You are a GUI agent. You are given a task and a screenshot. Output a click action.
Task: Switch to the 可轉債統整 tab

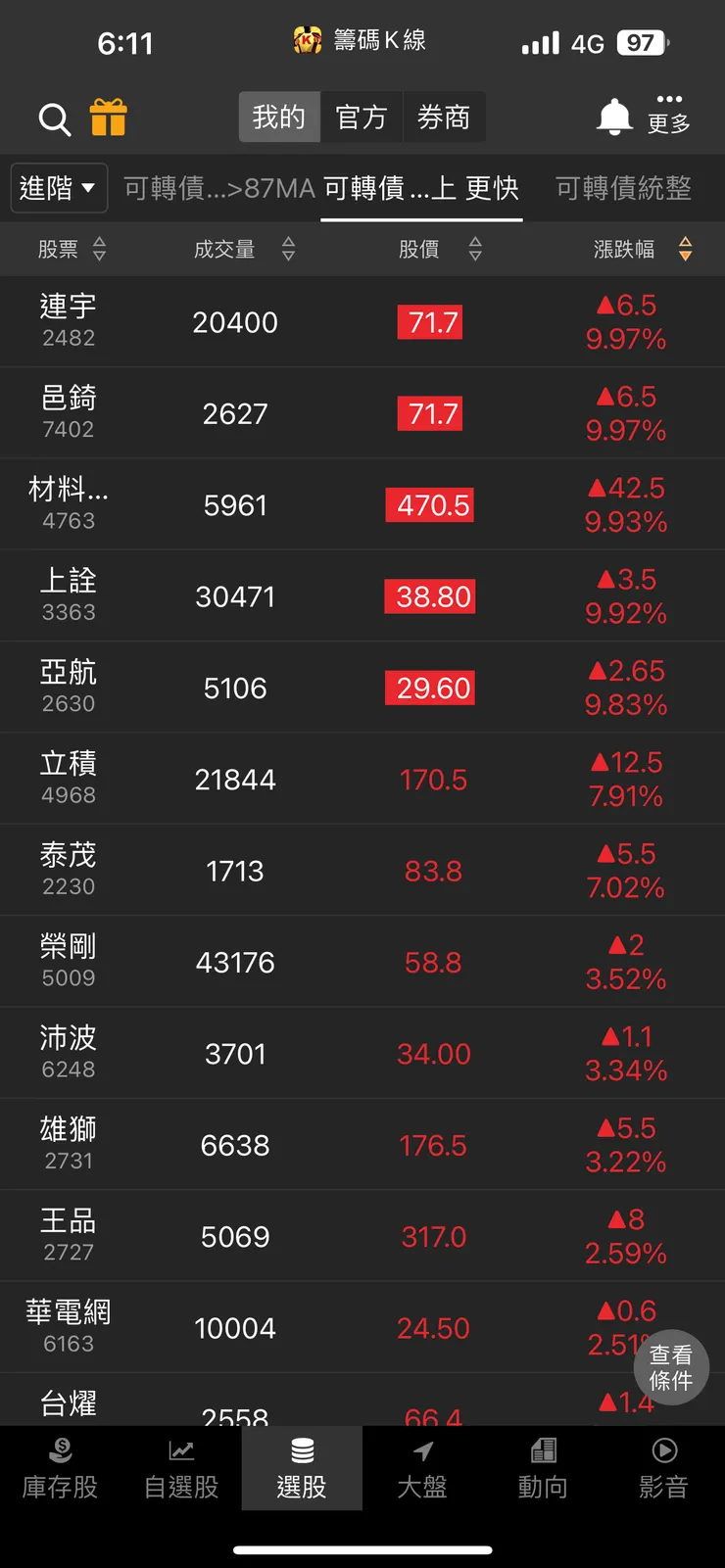point(622,188)
